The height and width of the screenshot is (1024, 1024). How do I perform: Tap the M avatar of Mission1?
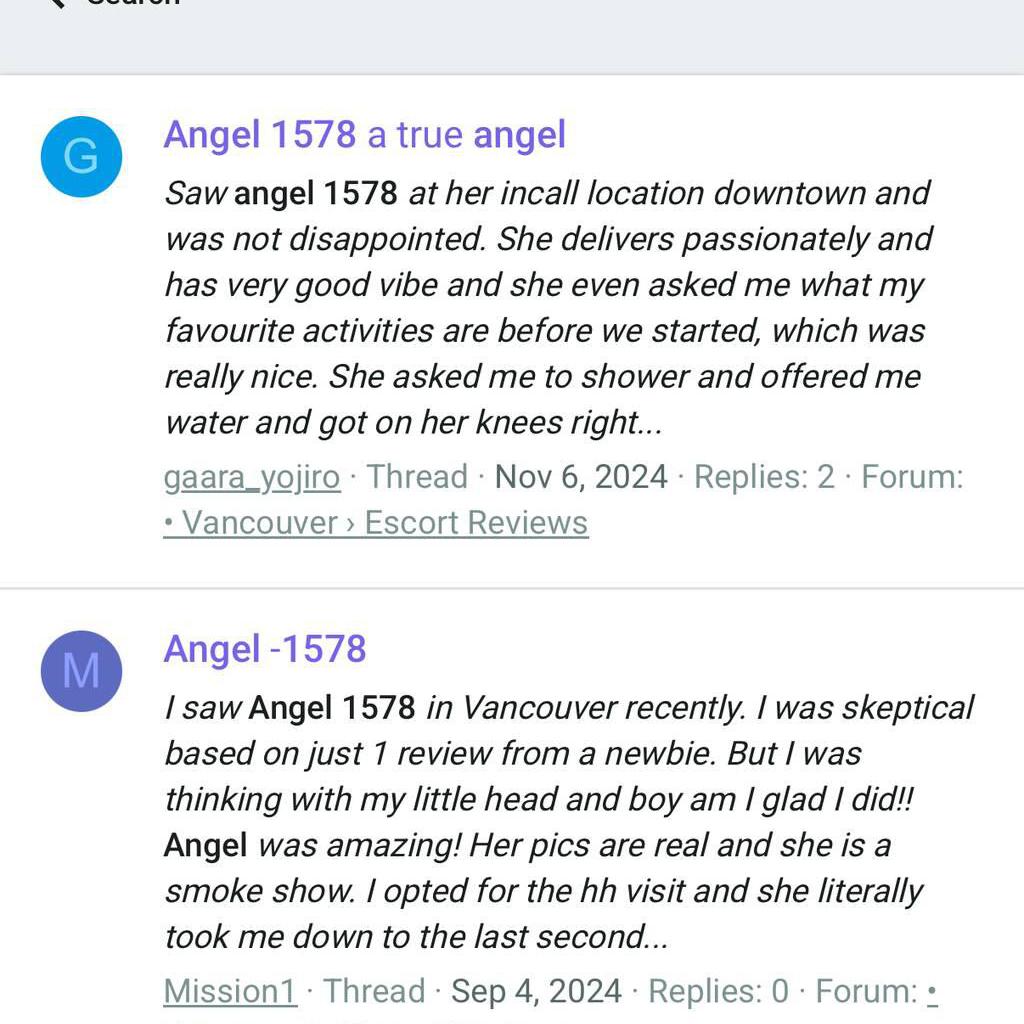81,671
